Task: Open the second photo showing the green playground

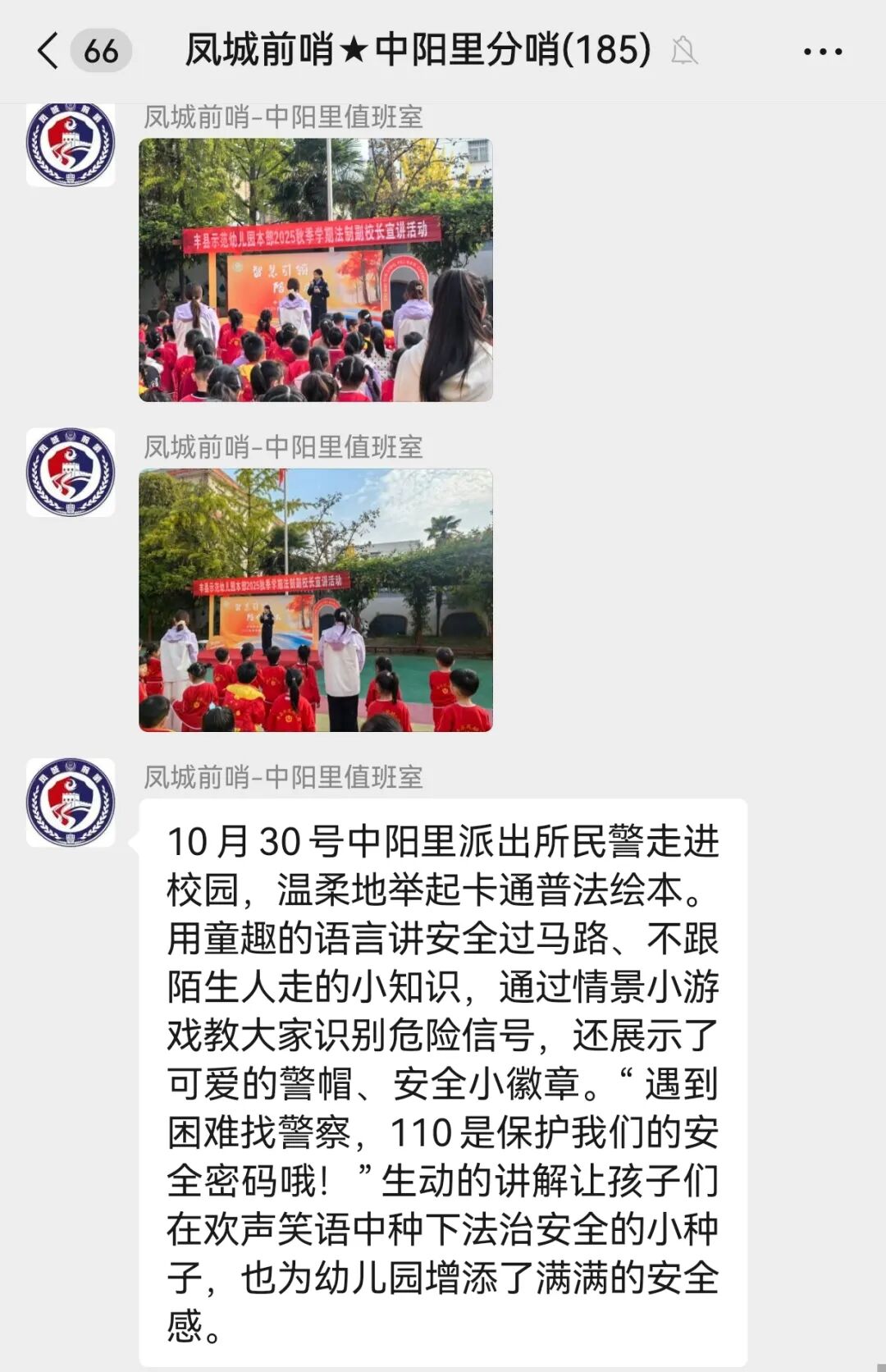Action: tap(316, 600)
